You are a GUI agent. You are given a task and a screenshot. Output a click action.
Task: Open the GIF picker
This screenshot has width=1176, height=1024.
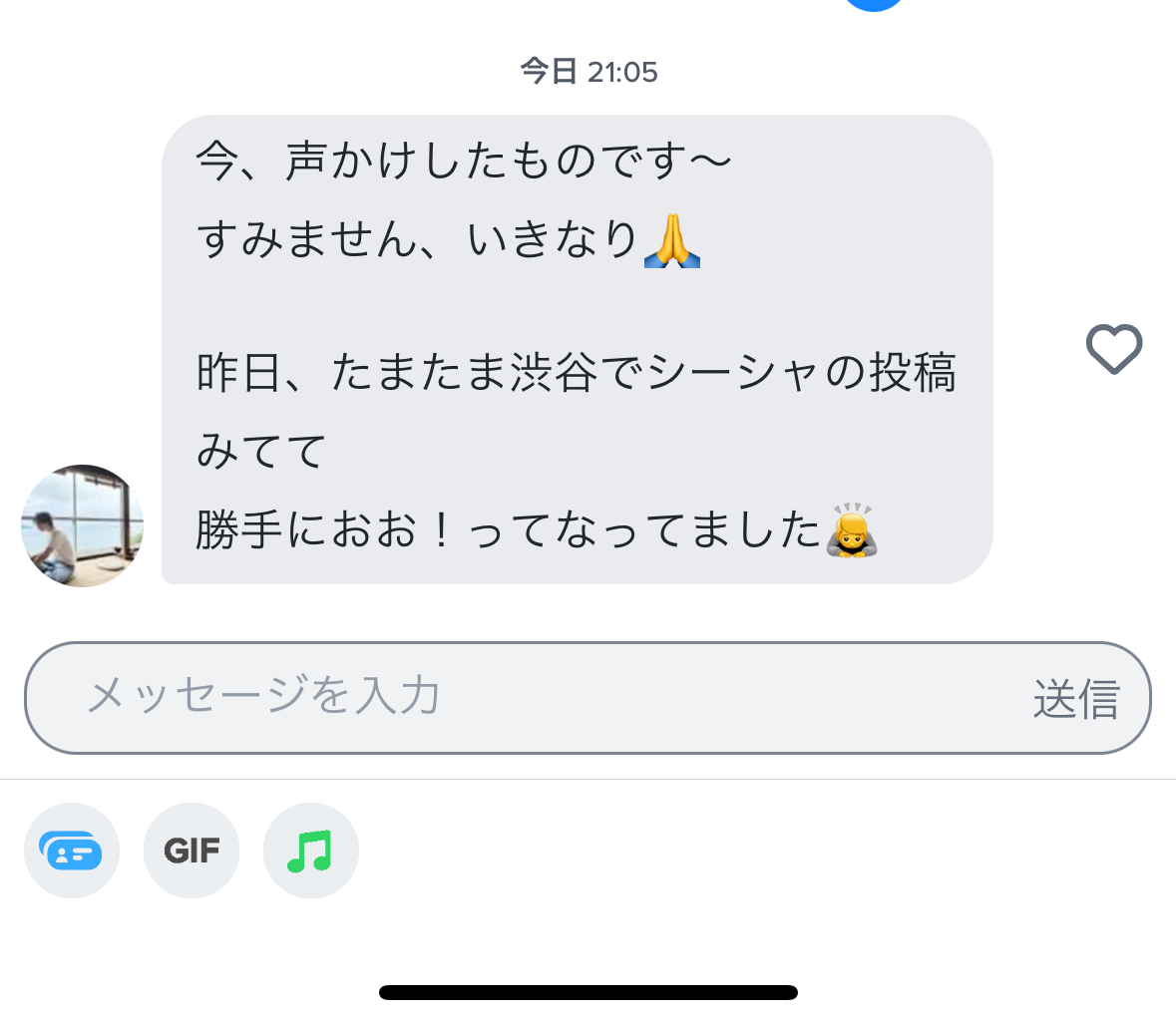(x=192, y=851)
